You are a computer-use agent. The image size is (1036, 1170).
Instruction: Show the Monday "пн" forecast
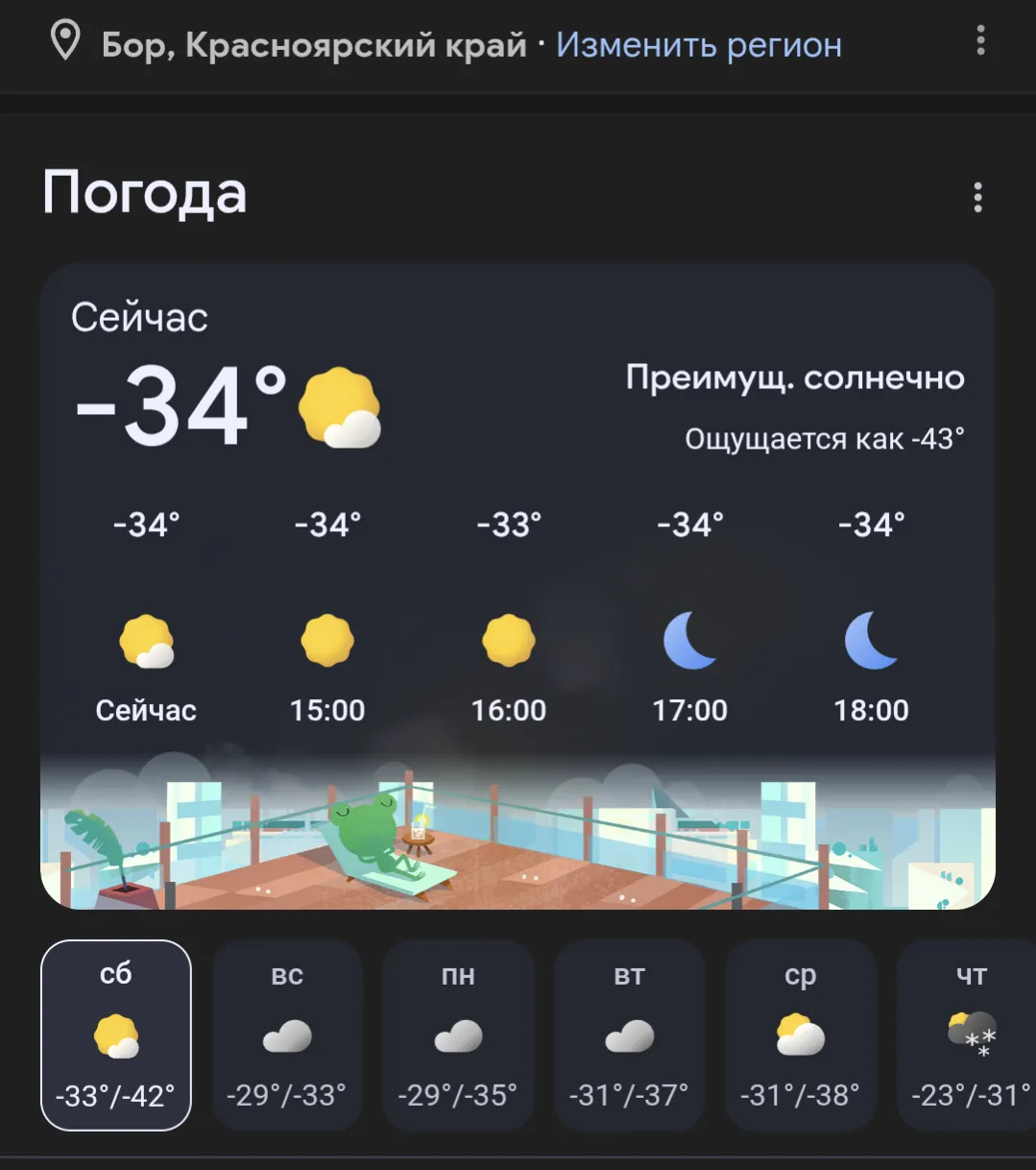(x=458, y=1035)
